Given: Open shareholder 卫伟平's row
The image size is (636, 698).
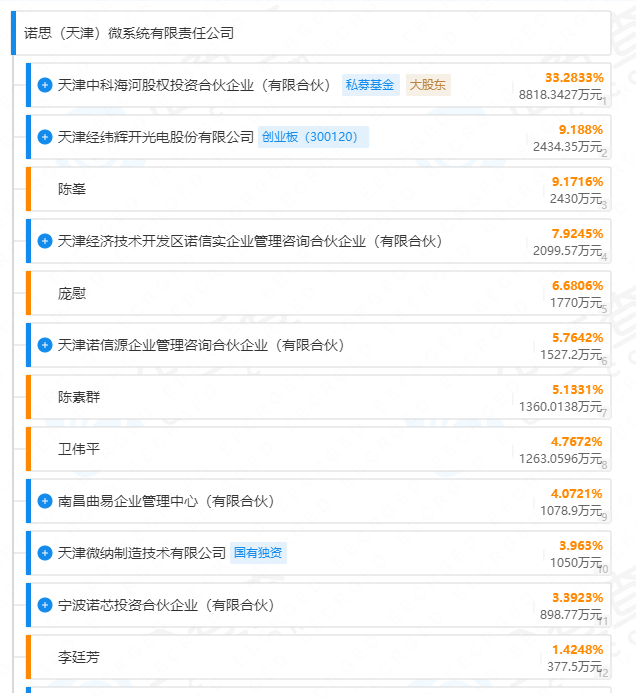Looking at the screenshot, I should (79, 449).
